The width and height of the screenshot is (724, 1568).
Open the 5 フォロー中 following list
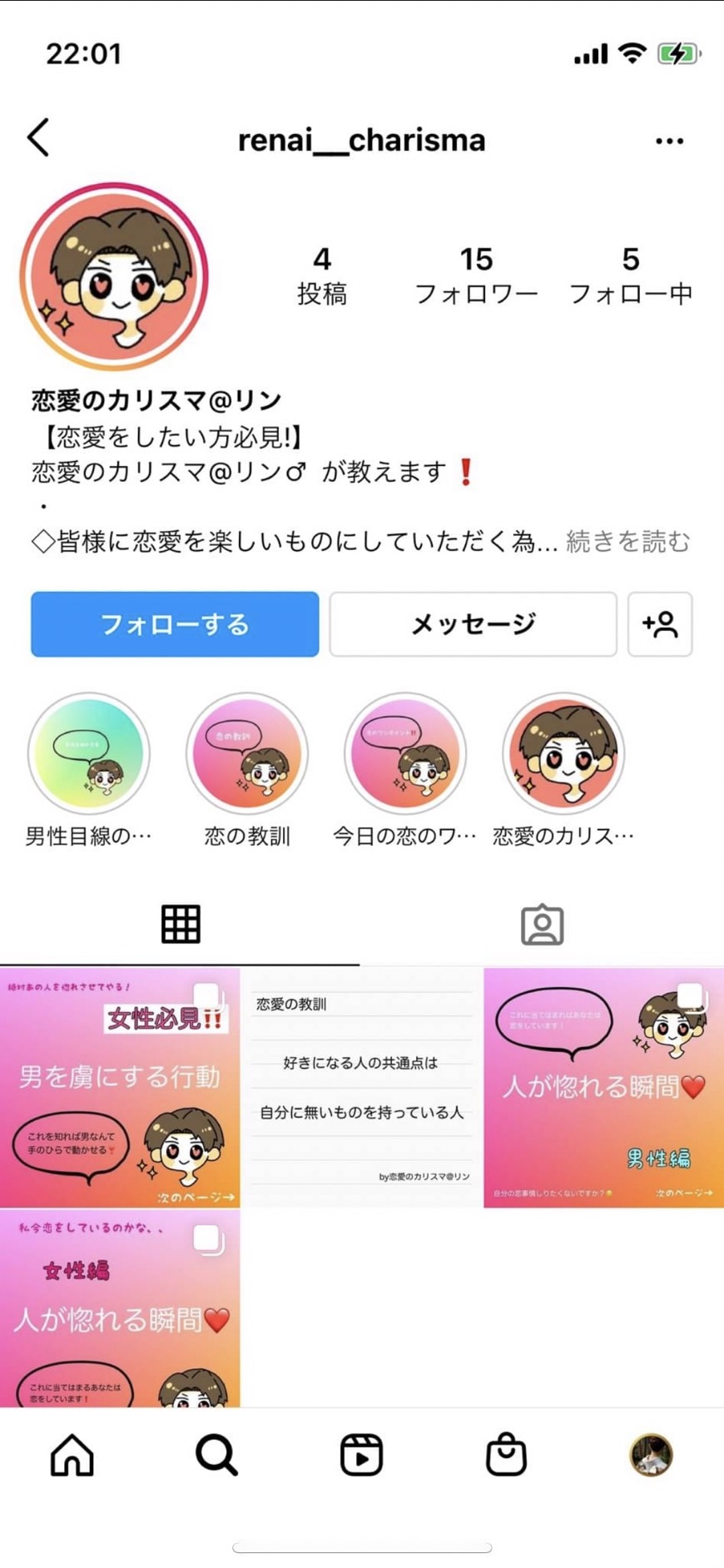tap(630, 275)
